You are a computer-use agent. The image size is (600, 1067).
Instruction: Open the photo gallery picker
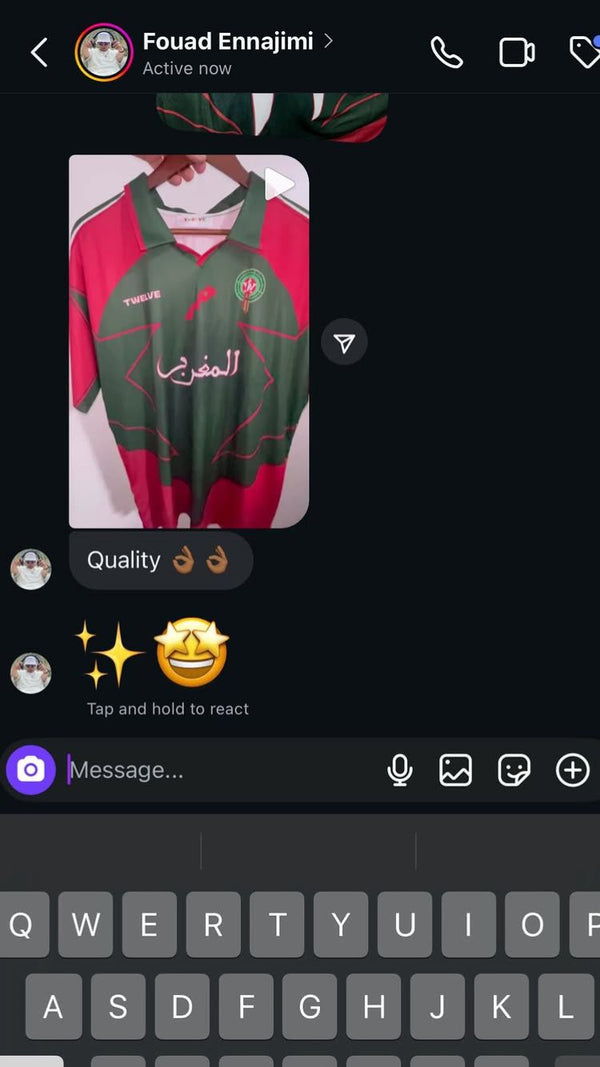click(x=456, y=770)
